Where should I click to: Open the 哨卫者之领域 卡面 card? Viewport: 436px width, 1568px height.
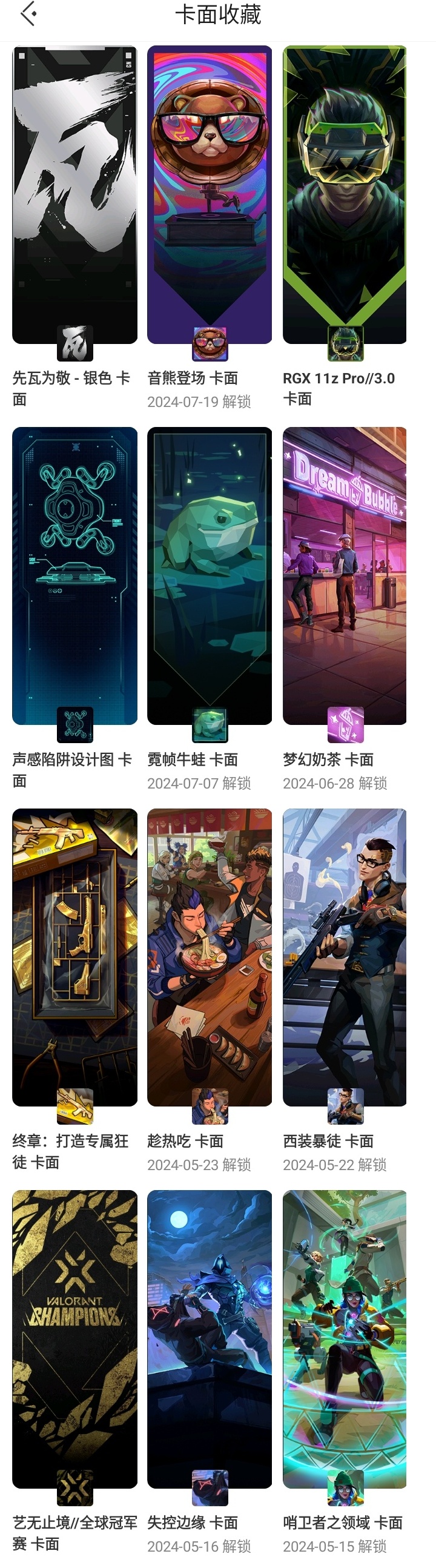pos(344,1339)
